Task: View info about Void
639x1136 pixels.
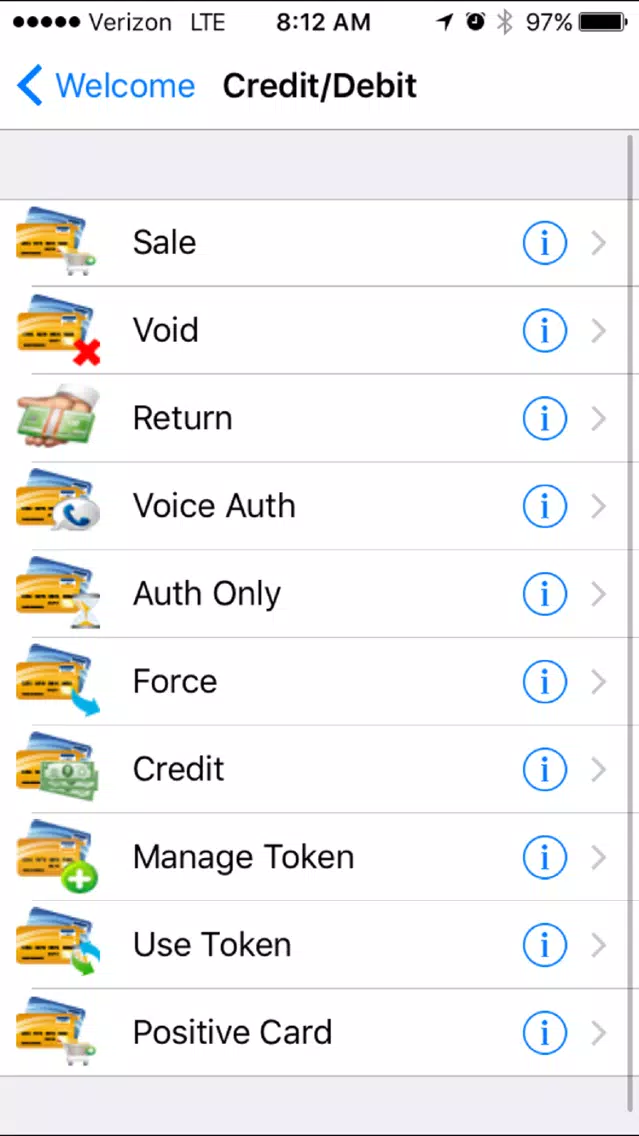Action: coord(544,331)
